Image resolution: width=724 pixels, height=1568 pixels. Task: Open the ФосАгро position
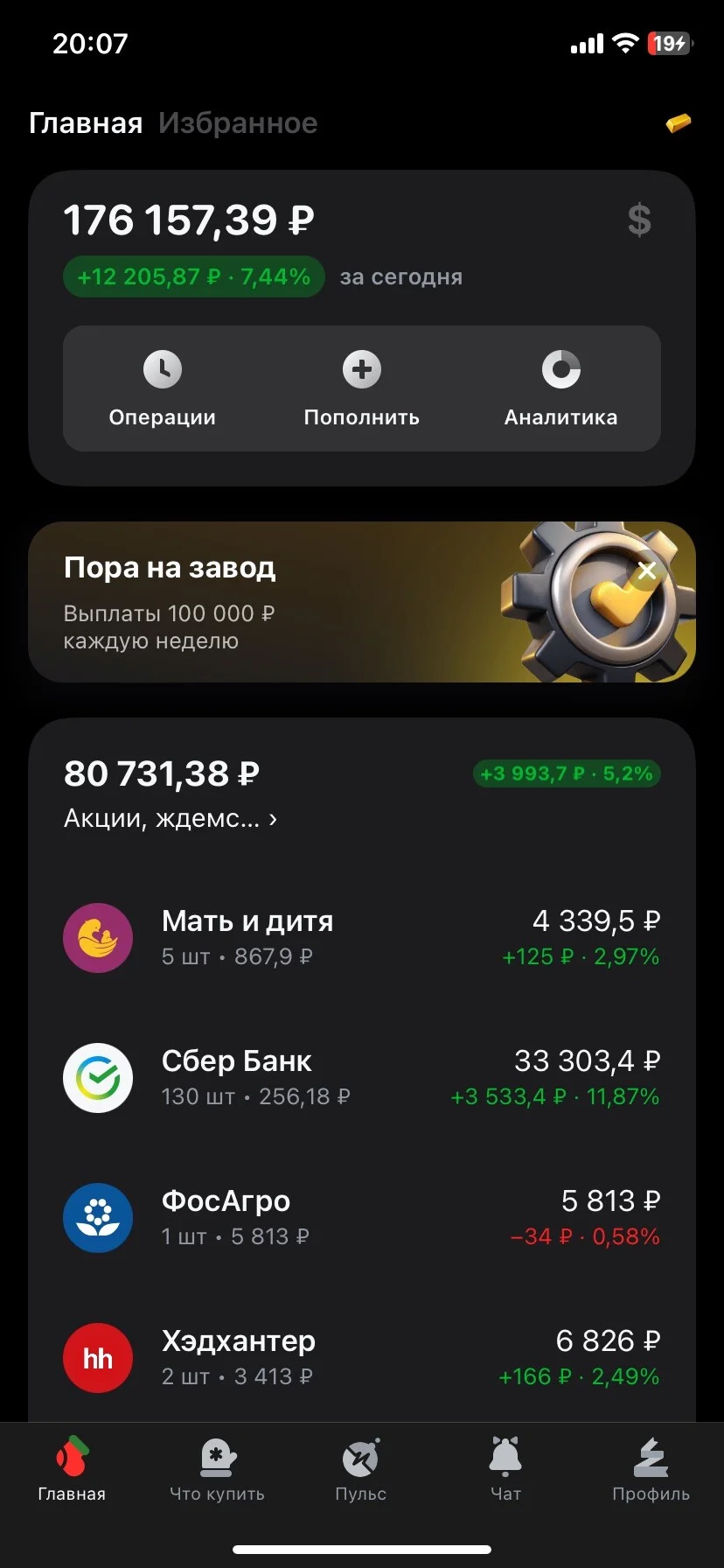(362, 1218)
